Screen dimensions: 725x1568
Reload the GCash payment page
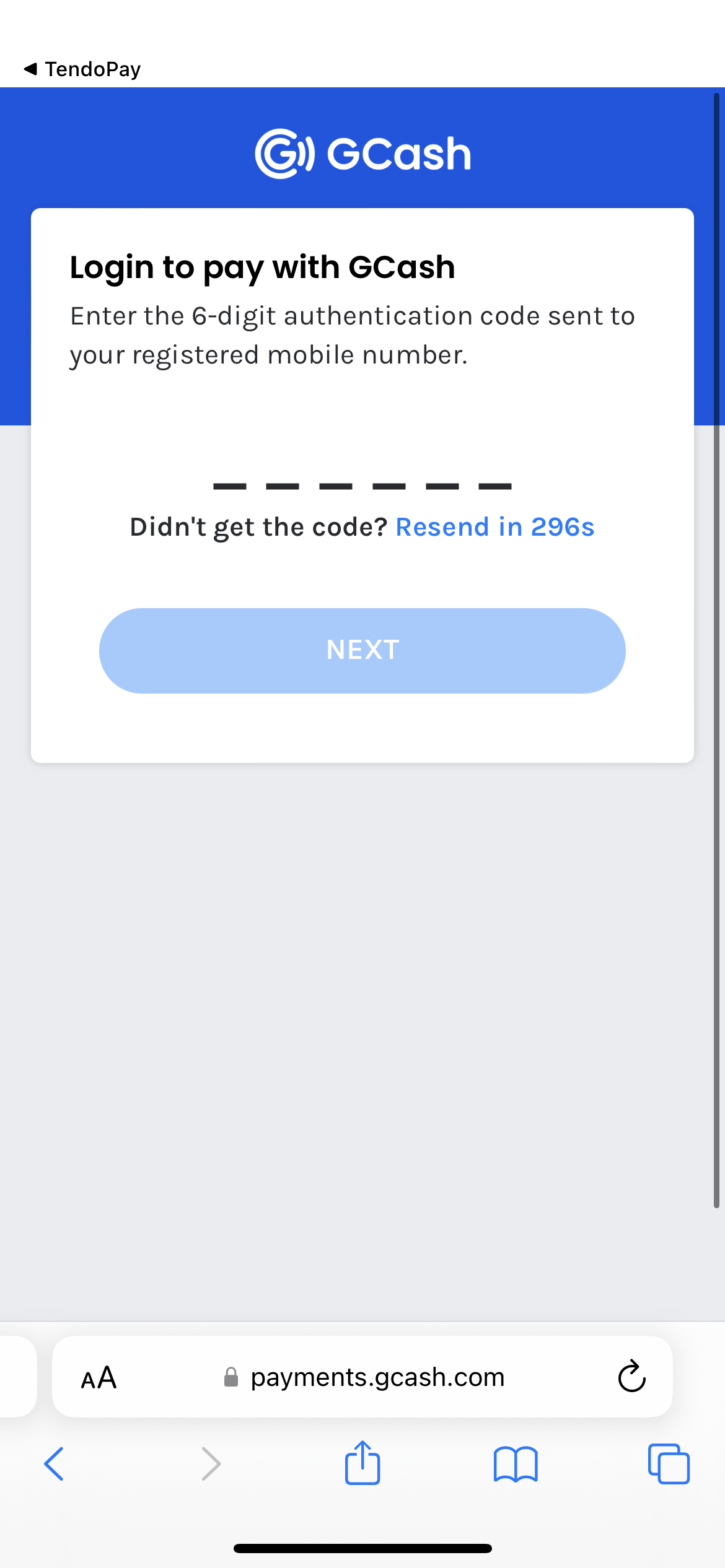coord(631,1377)
